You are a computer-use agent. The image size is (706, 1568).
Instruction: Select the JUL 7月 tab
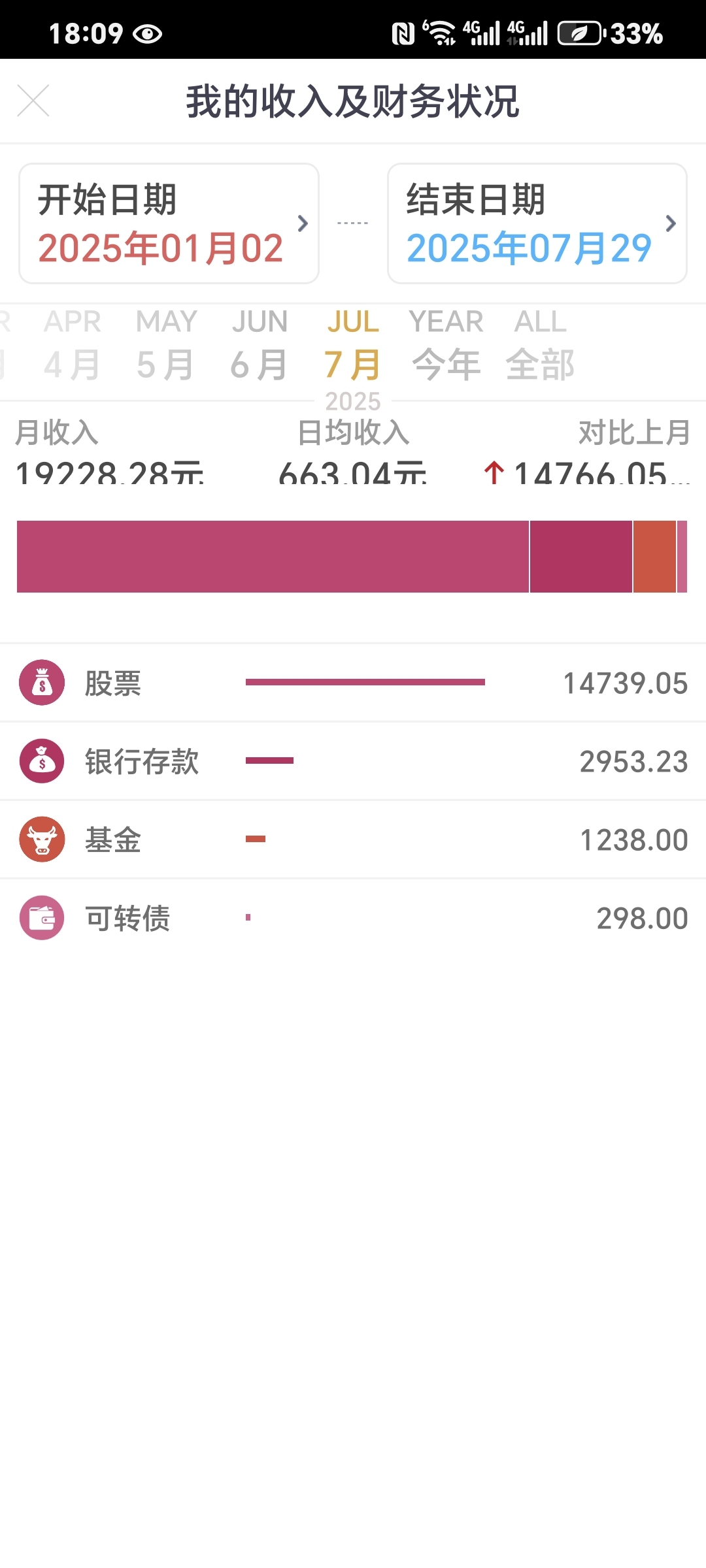coord(353,345)
